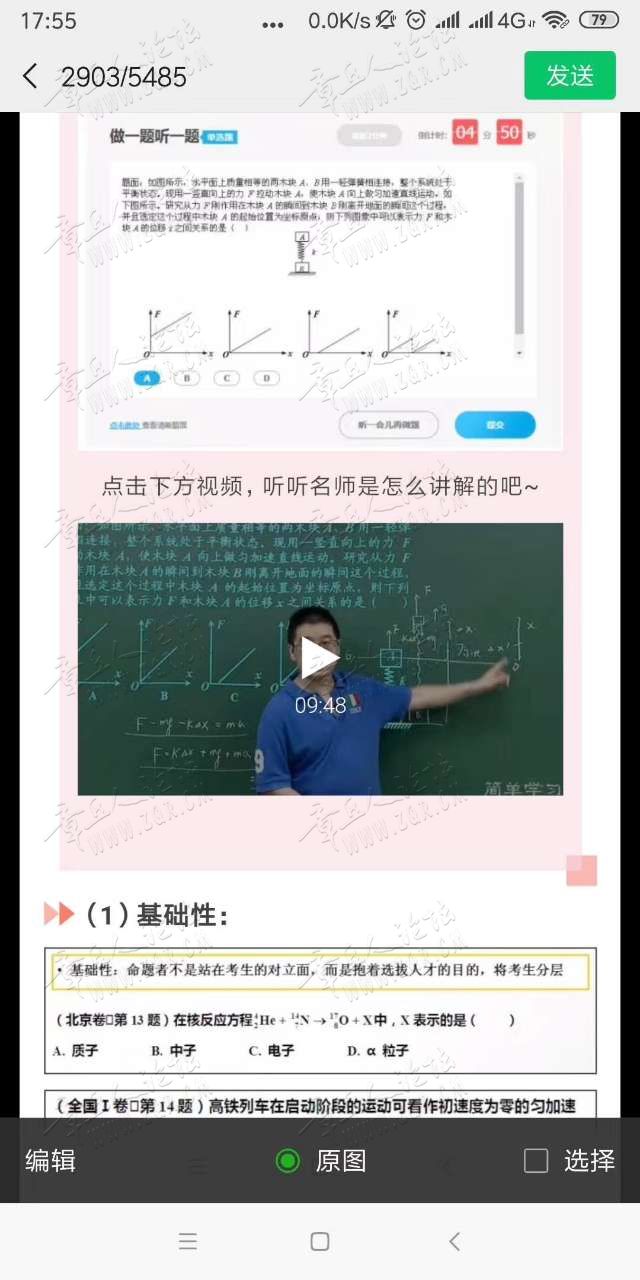Go back from the image preview
Viewport: 640px width, 1280px height.
click(30, 76)
